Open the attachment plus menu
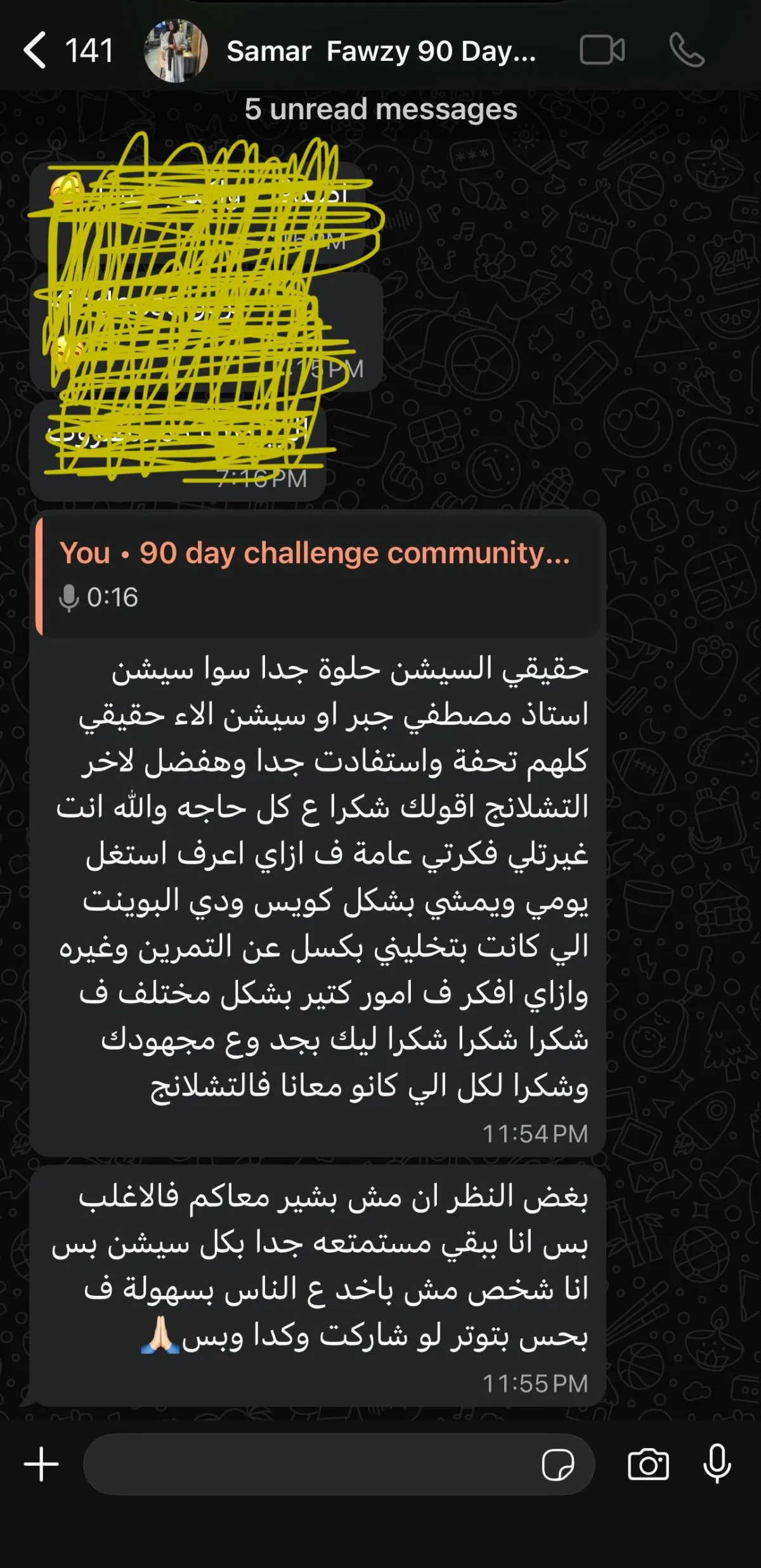Image resolution: width=761 pixels, height=1568 pixels. click(x=41, y=1463)
